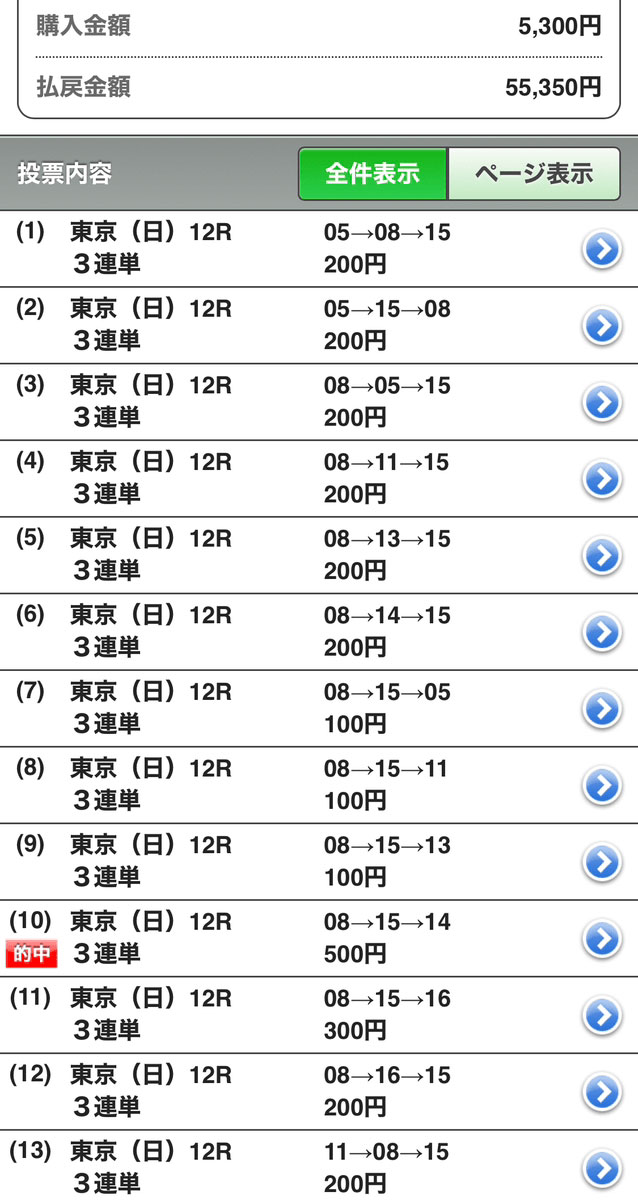View details of bet (3) 08→05→15
The width and height of the screenshot is (638, 1200).
[x=601, y=402]
